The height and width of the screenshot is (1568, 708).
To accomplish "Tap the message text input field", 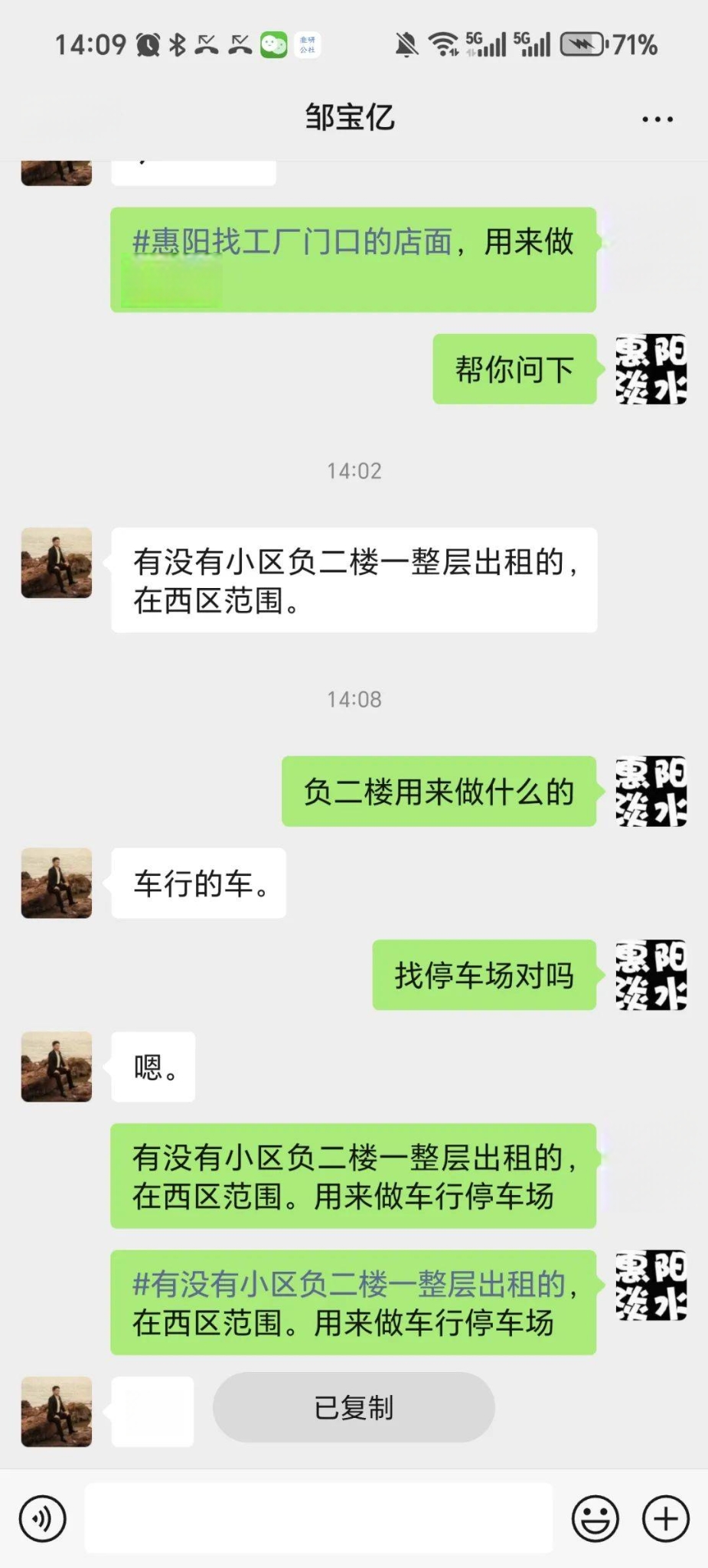I will pos(318,1518).
